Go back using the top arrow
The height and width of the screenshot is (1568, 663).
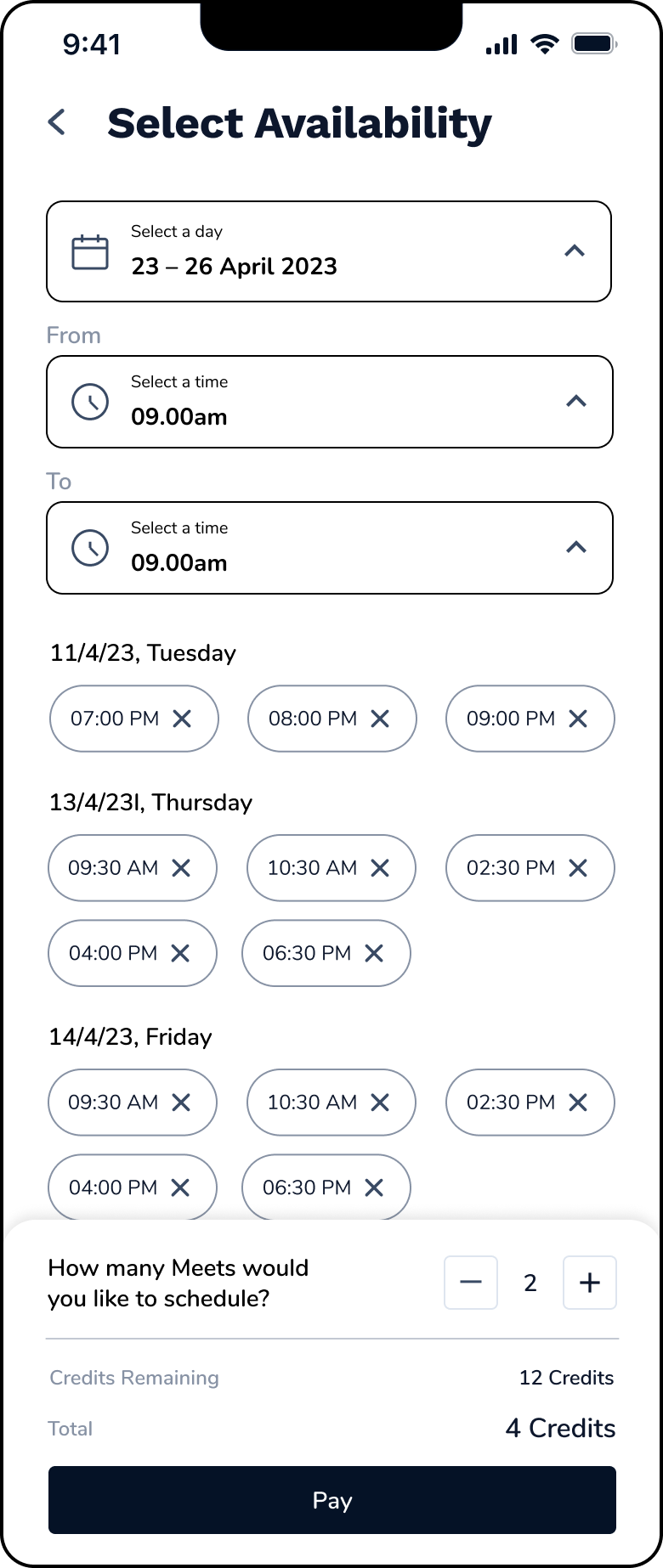tap(57, 122)
